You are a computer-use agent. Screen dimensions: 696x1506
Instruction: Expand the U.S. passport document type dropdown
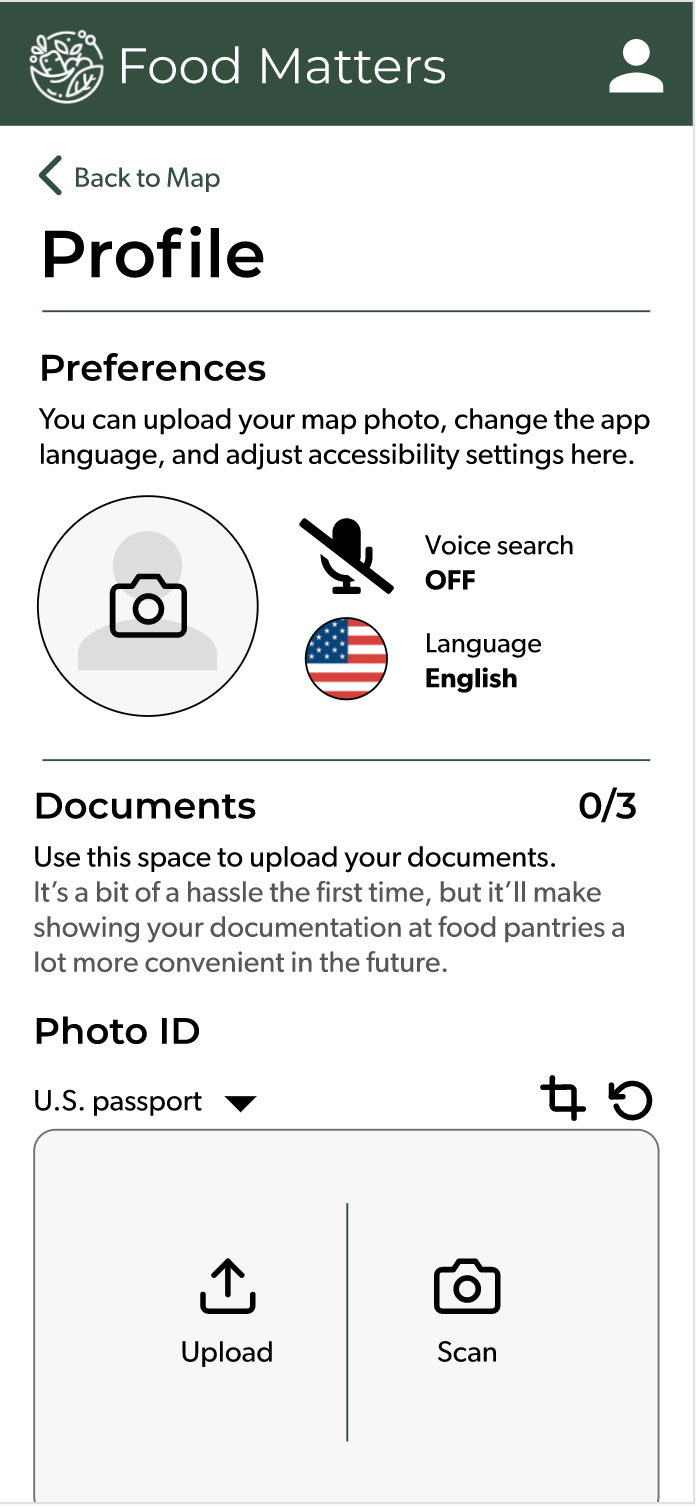145,1102
